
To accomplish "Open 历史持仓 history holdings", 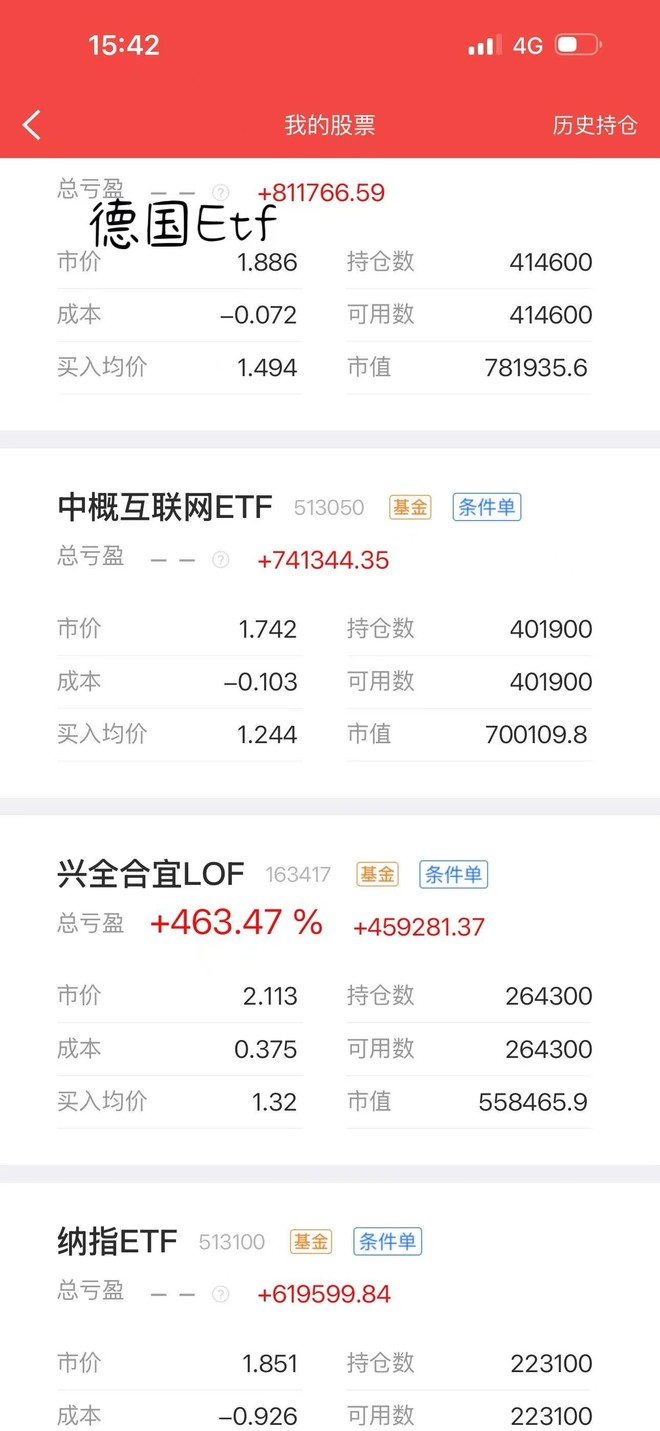I will tap(595, 125).
